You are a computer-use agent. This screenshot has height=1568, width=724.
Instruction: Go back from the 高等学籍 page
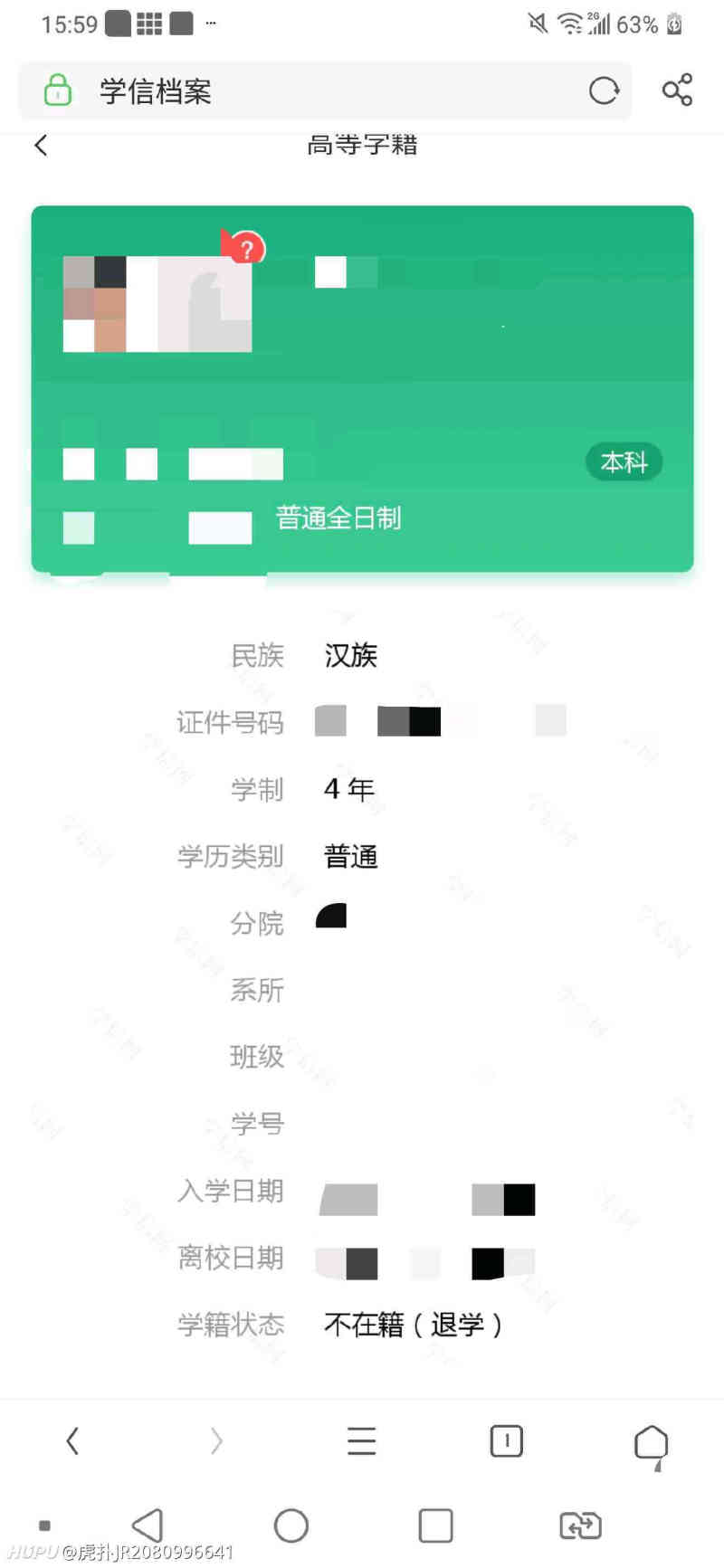(x=41, y=145)
